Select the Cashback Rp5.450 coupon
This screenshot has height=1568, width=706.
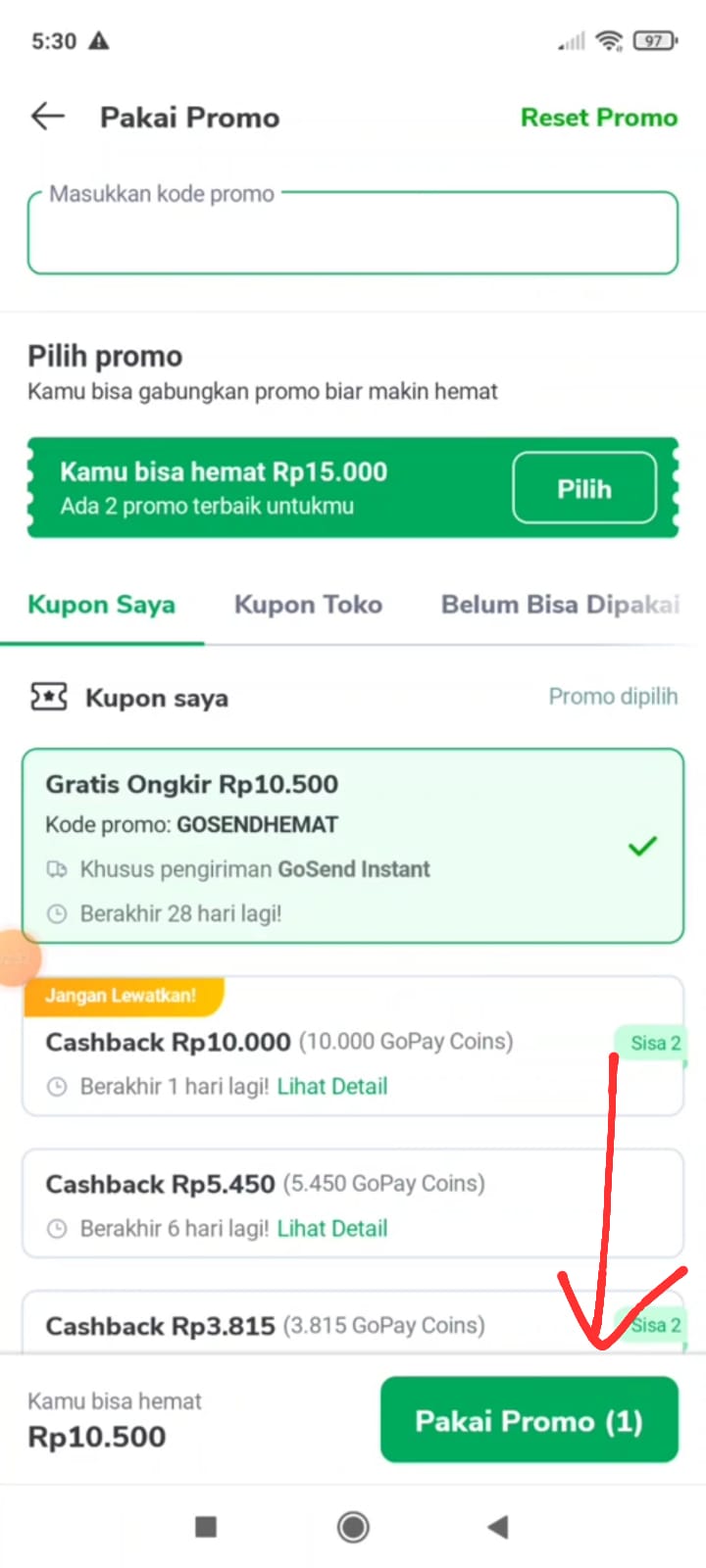tap(265, 1184)
